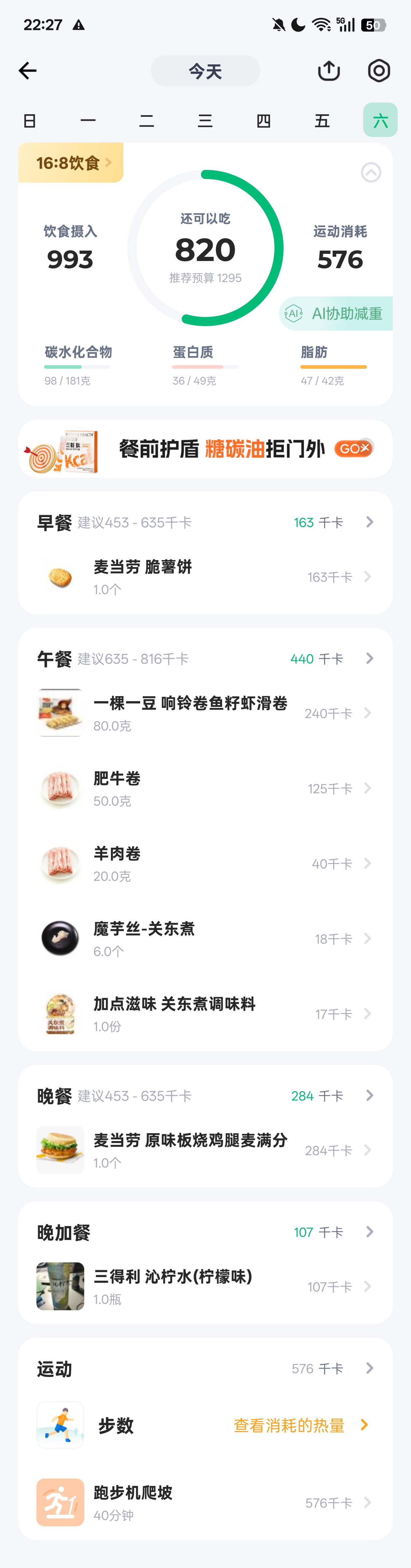Close the 餐前护盾 ad banner
Viewport: 411px width, 1568px height.
pos(365,447)
